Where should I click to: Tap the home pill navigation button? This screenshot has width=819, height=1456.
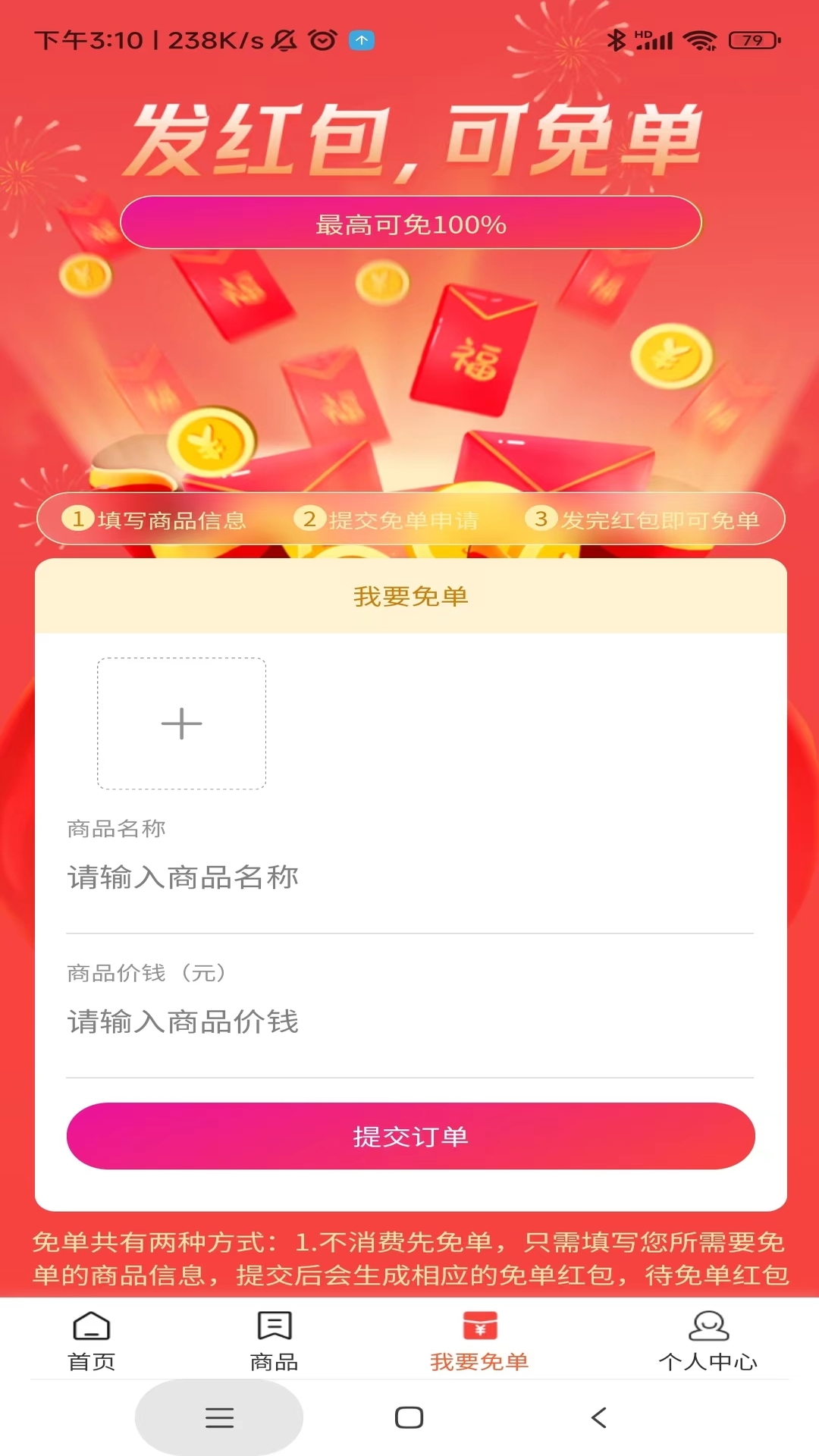click(409, 1417)
